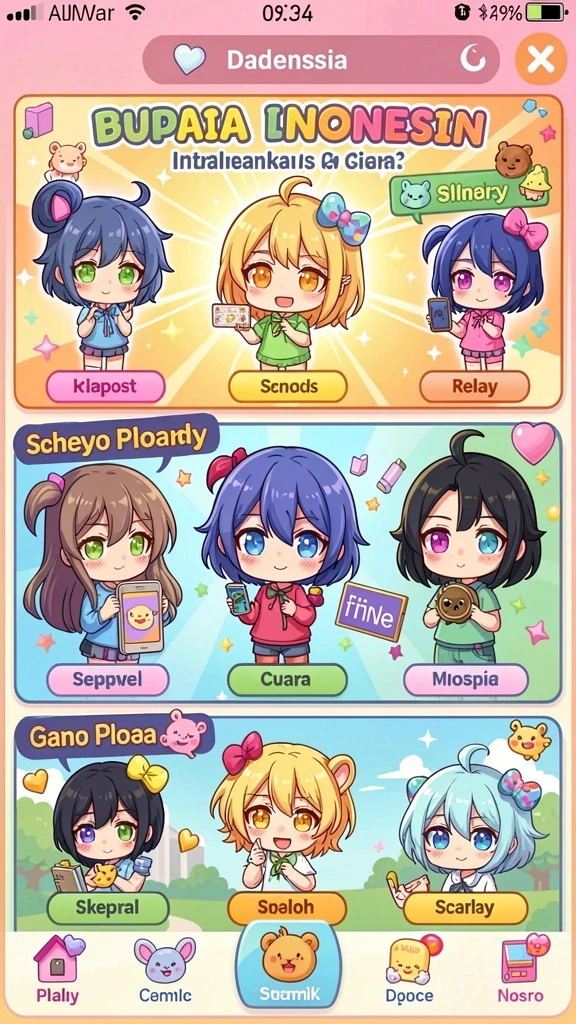Select the Klapost button
Viewport: 576px width, 1024px height.
click(105, 387)
